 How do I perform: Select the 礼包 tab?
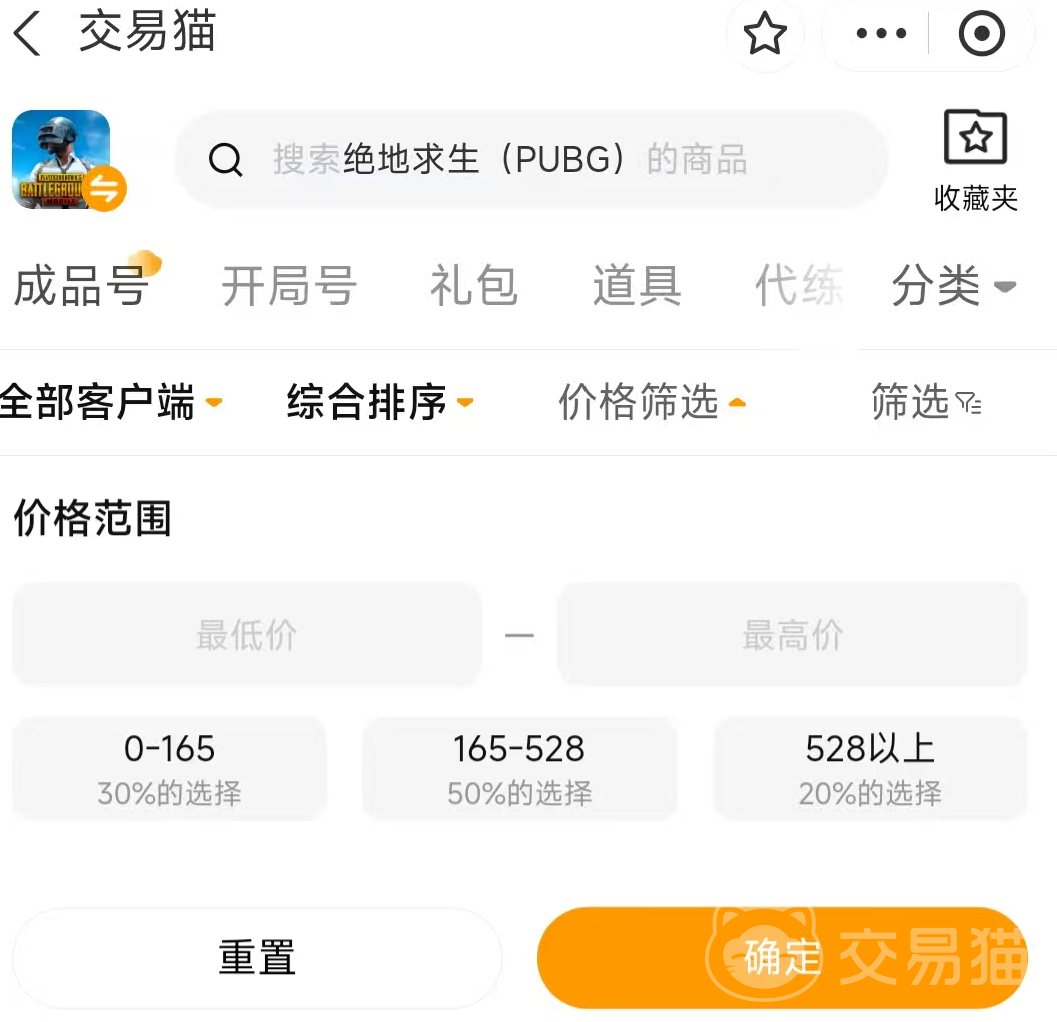point(474,287)
